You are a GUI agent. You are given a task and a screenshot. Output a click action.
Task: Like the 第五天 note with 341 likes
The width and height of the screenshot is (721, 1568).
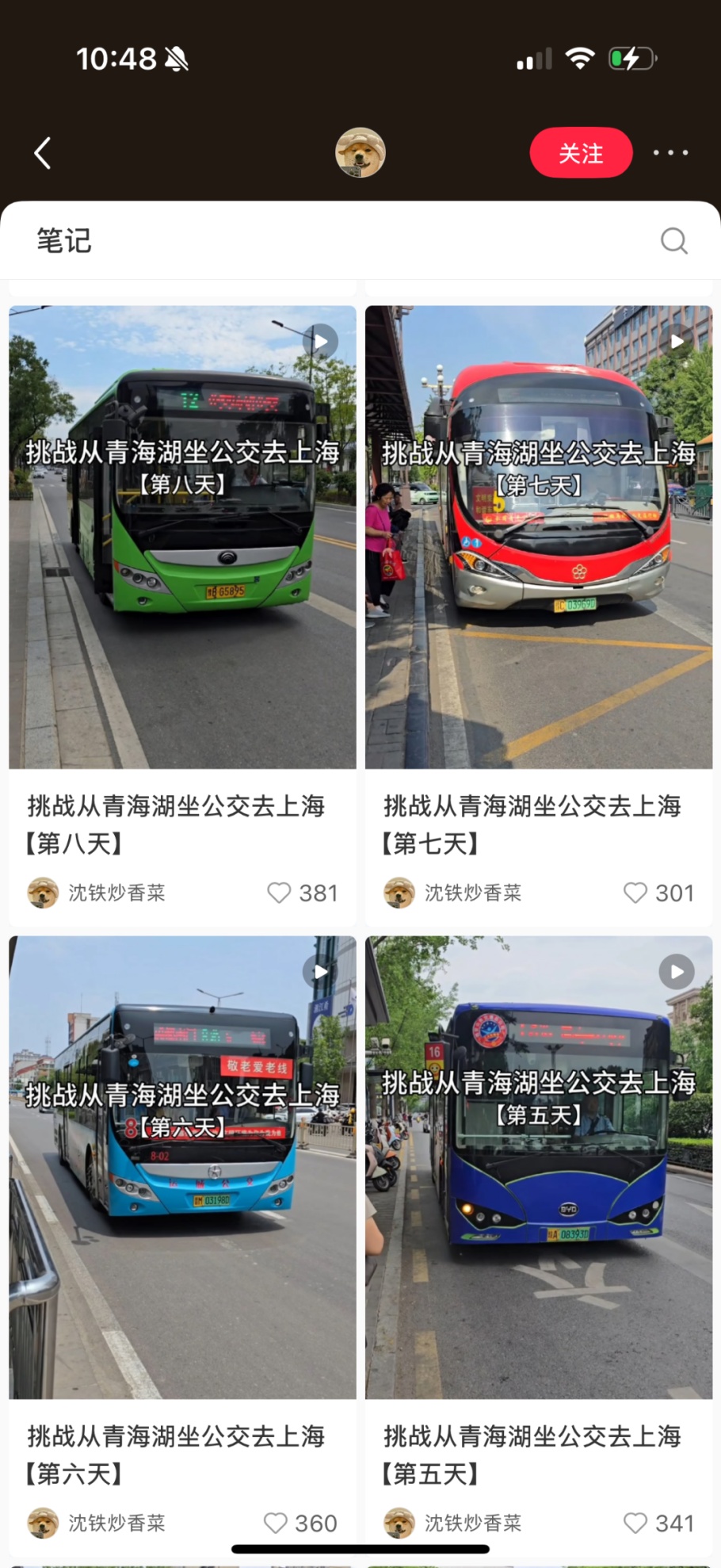point(635,1523)
